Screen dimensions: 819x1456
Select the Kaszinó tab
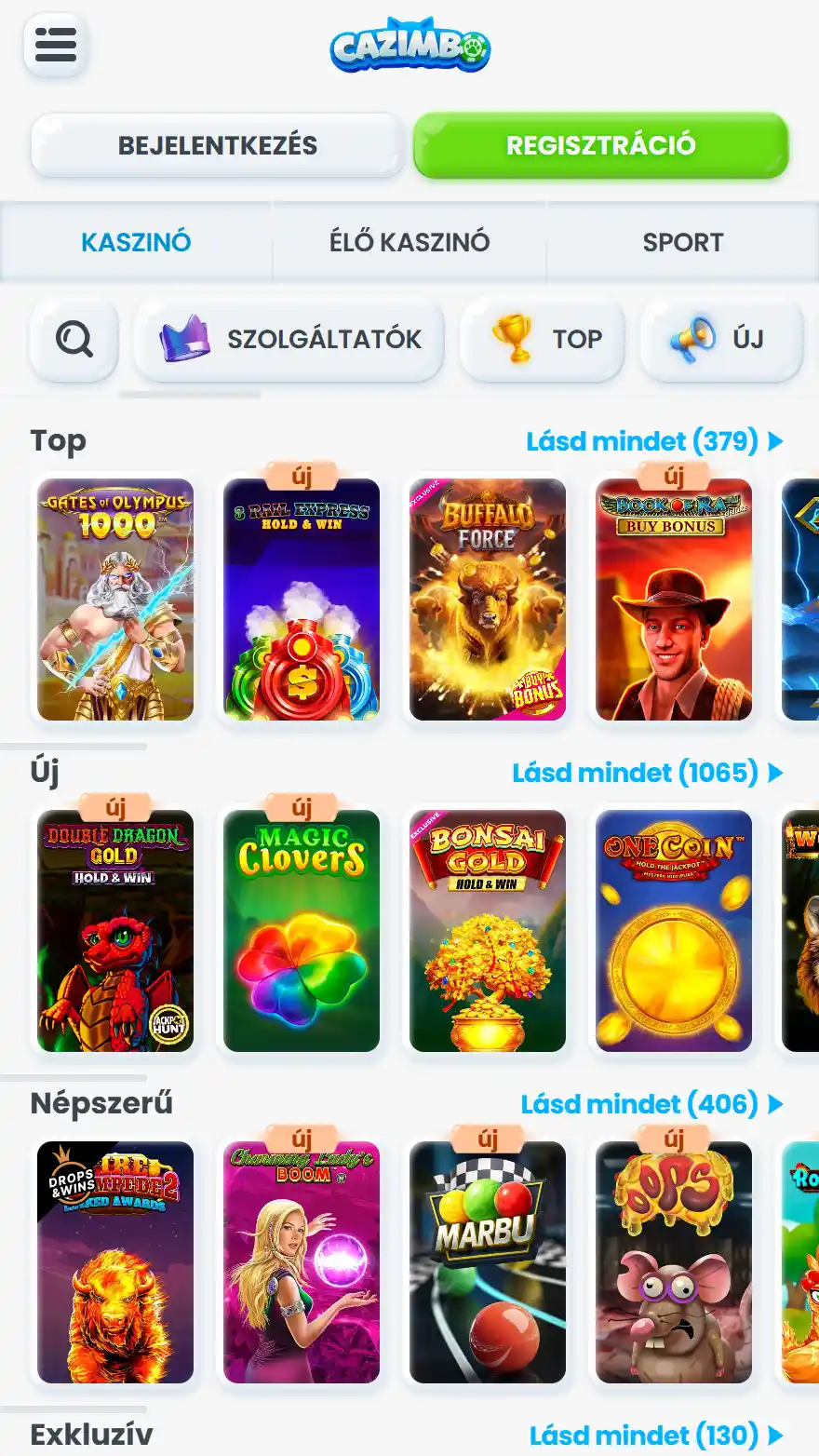[136, 242]
